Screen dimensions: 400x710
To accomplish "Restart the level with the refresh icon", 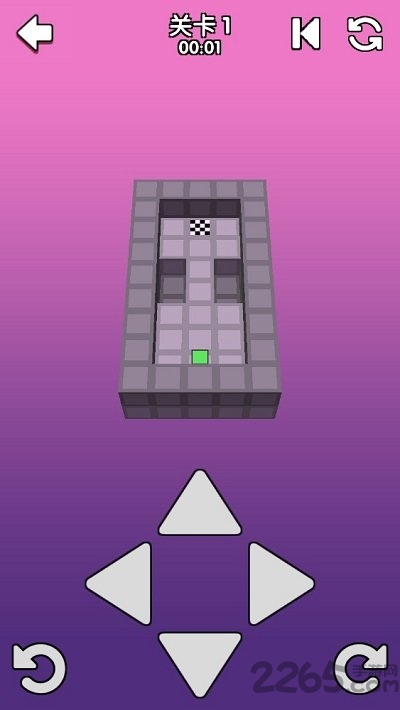I will [365, 34].
